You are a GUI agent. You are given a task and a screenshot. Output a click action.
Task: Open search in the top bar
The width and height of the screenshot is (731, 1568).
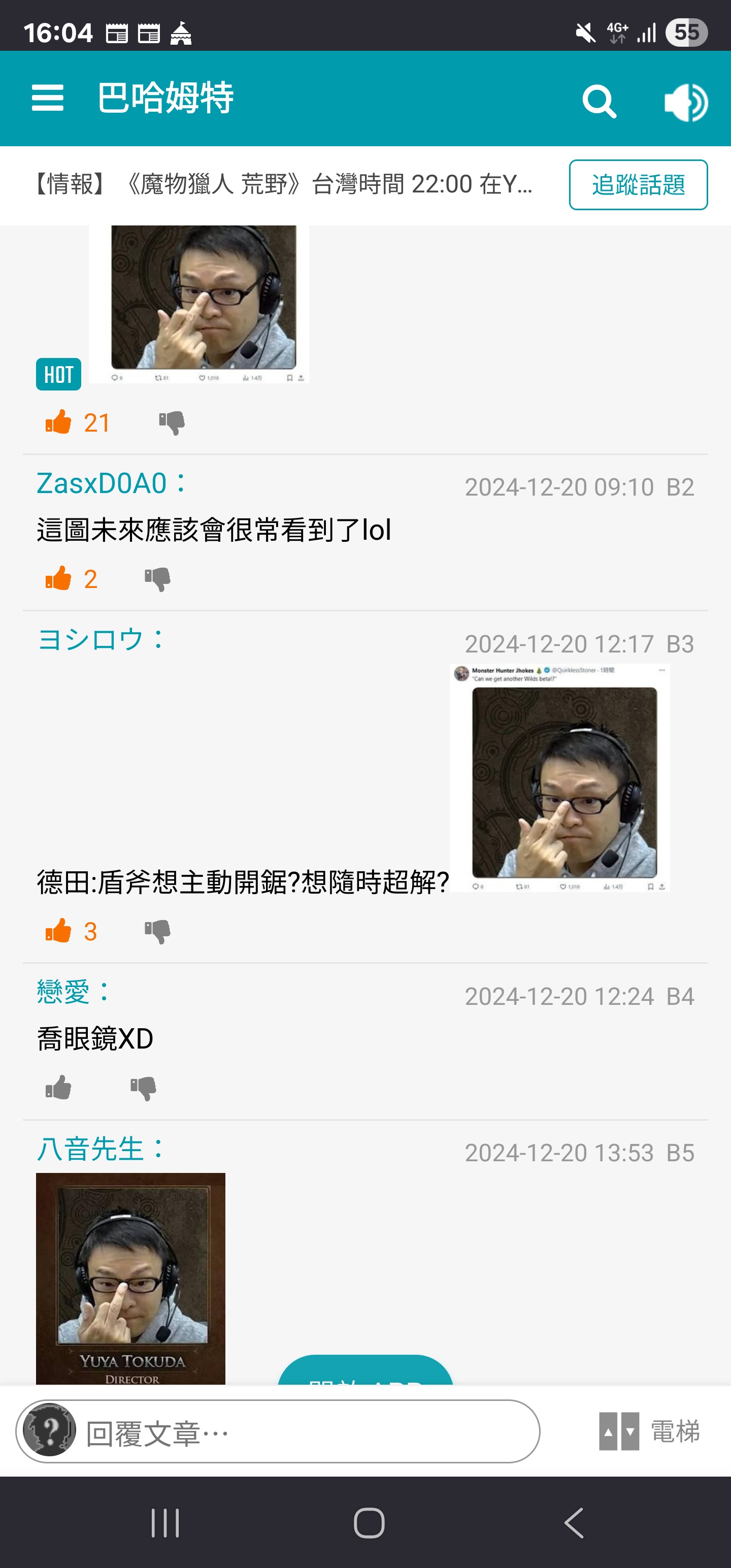click(599, 101)
